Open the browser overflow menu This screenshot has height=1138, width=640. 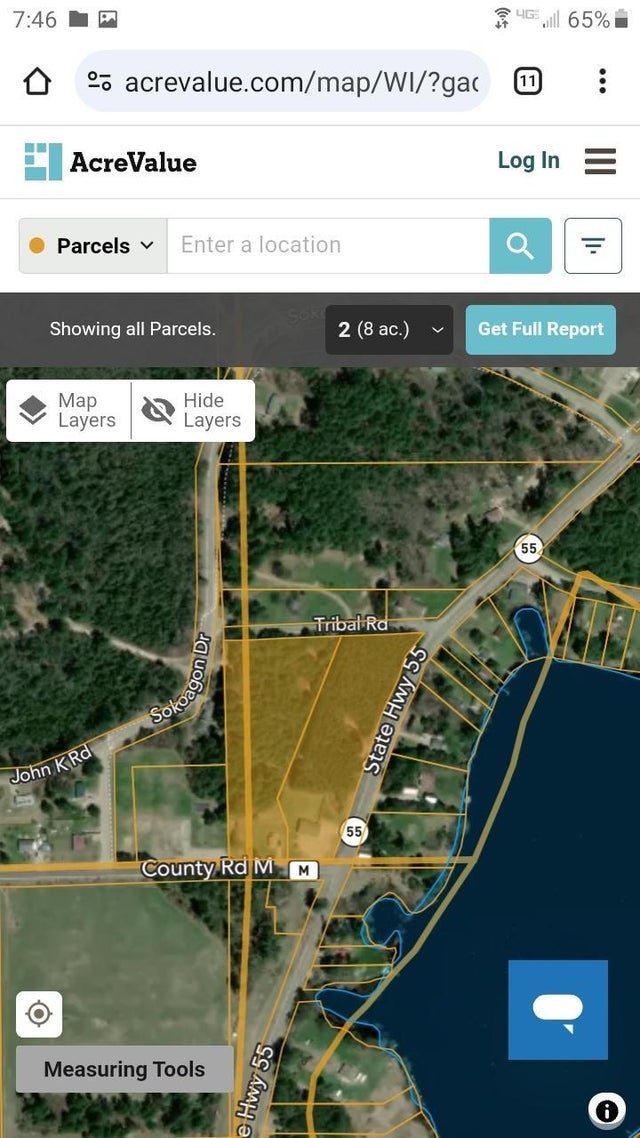(602, 81)
